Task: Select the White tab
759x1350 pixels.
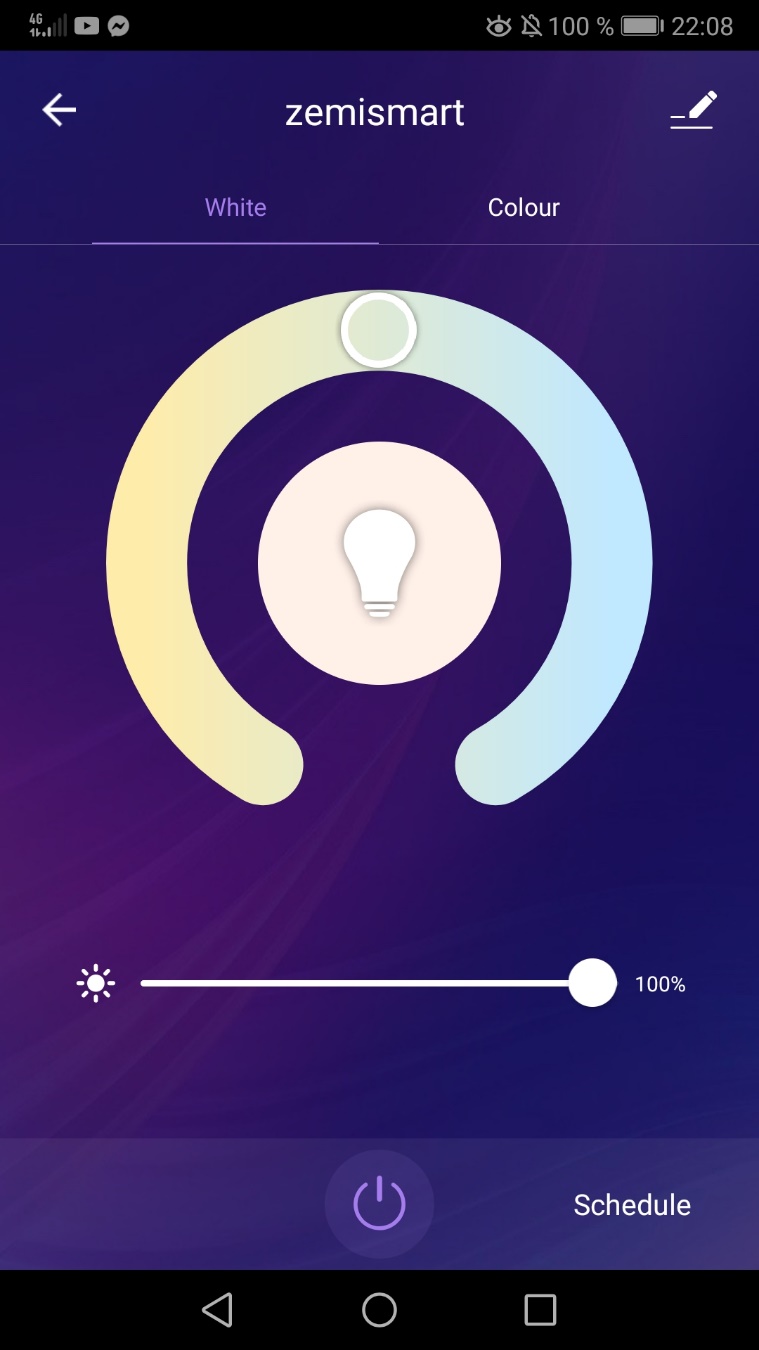Action: coord(235,207)
